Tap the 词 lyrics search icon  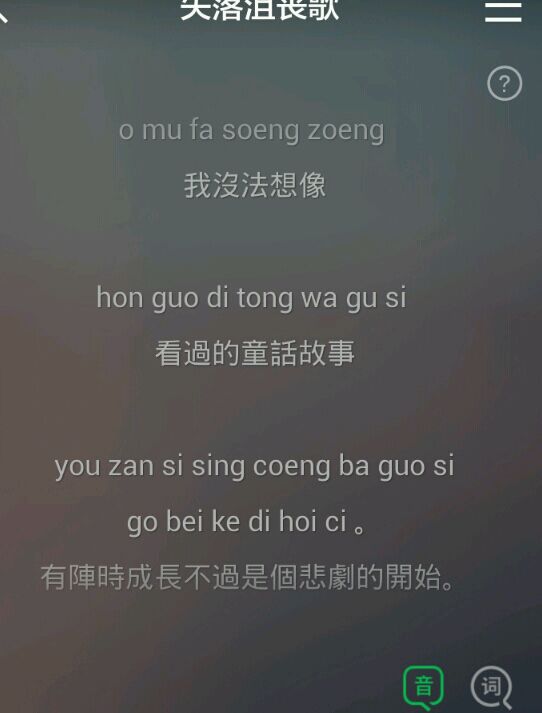pyautogui.click(x=492, y=688)
